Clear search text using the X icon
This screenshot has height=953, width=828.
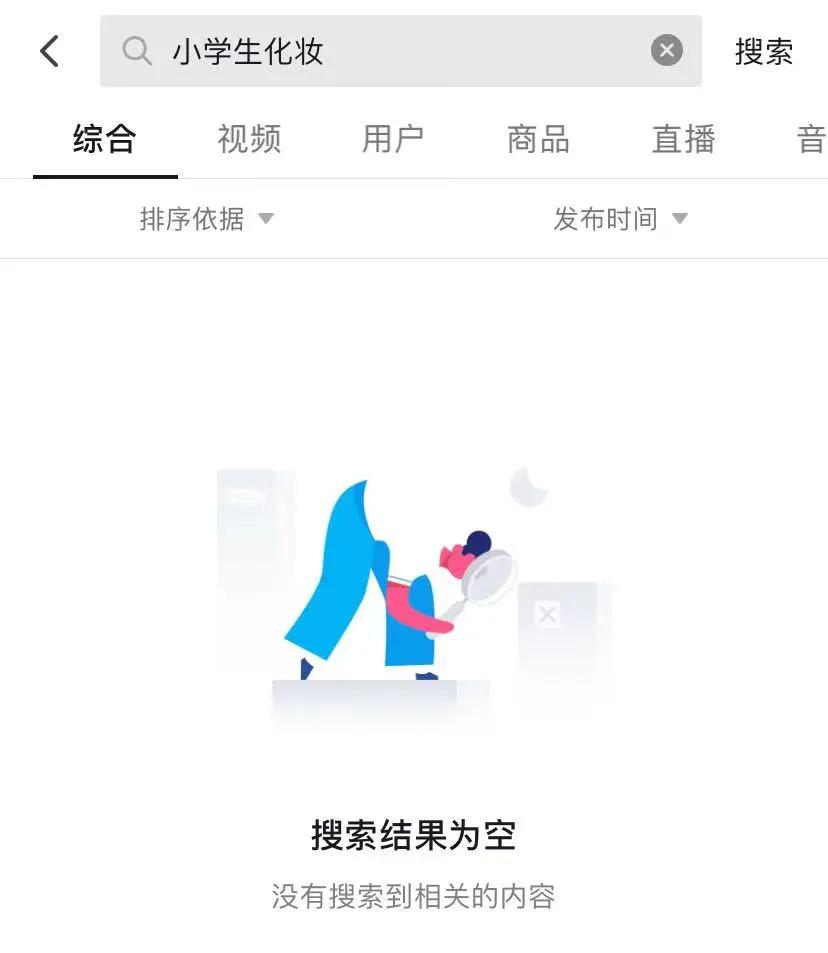[x=665, y=50]
